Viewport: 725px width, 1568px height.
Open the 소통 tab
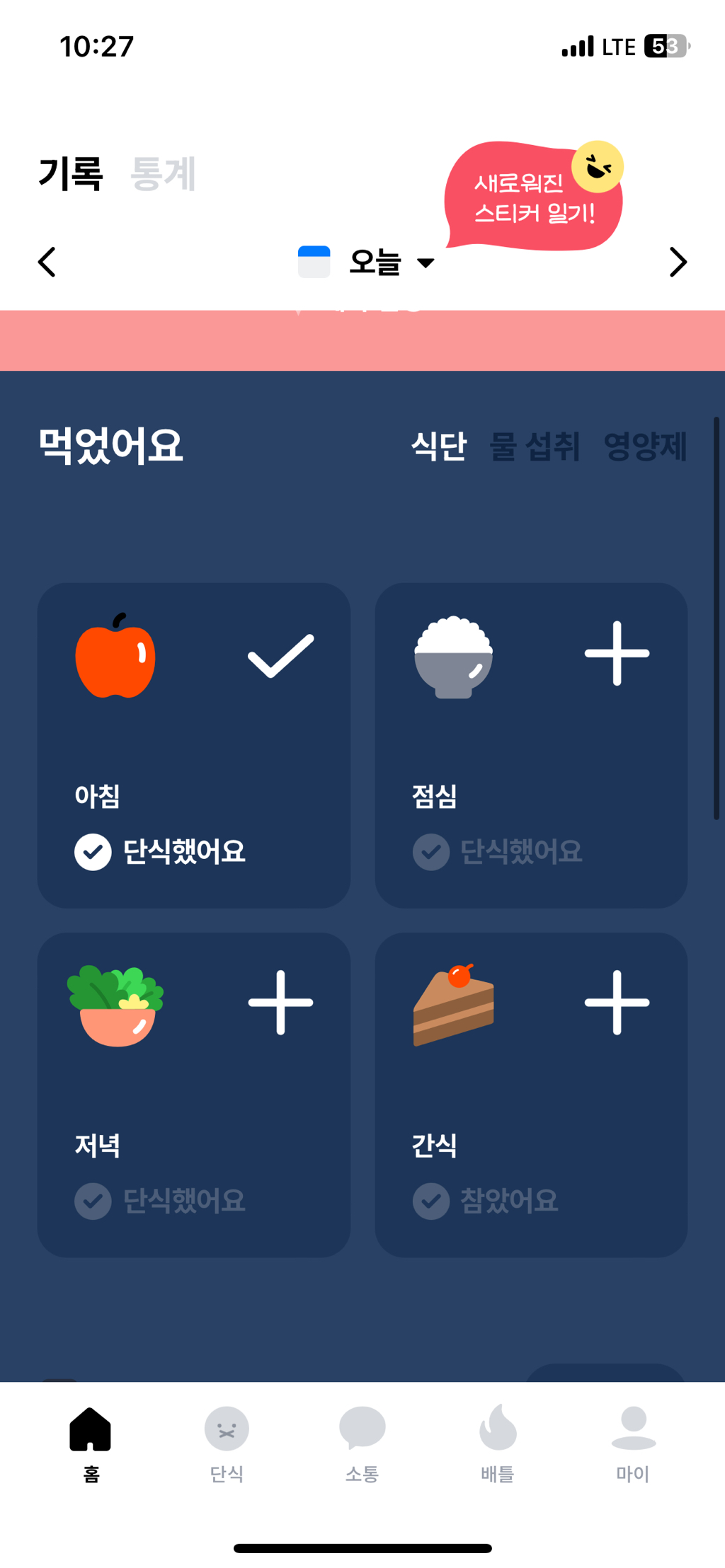(x=362, y=1443)
